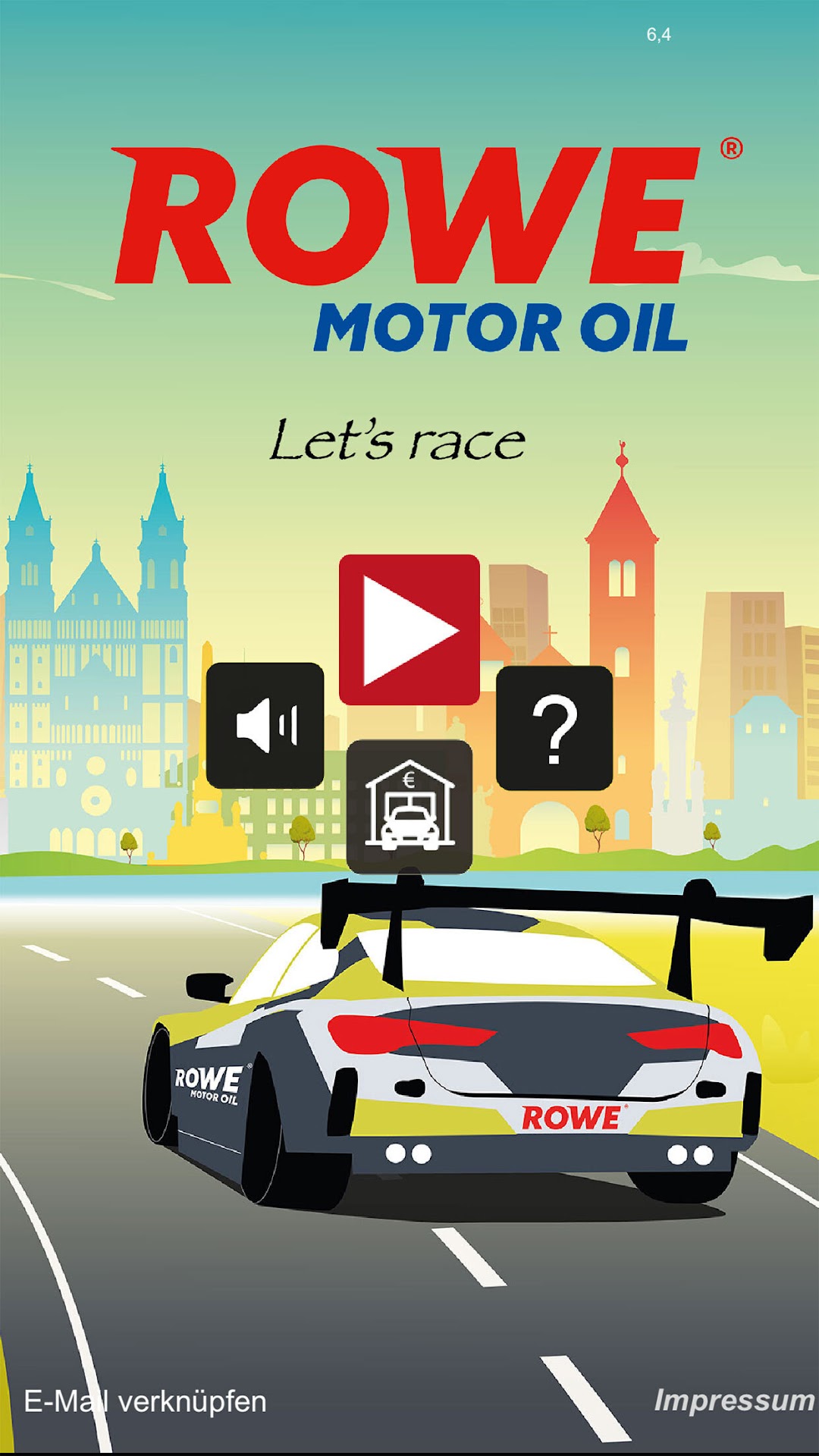Viewport: 819px width, 1456px height.
Task: Open the Impressum page
Action: [734, 1400]
